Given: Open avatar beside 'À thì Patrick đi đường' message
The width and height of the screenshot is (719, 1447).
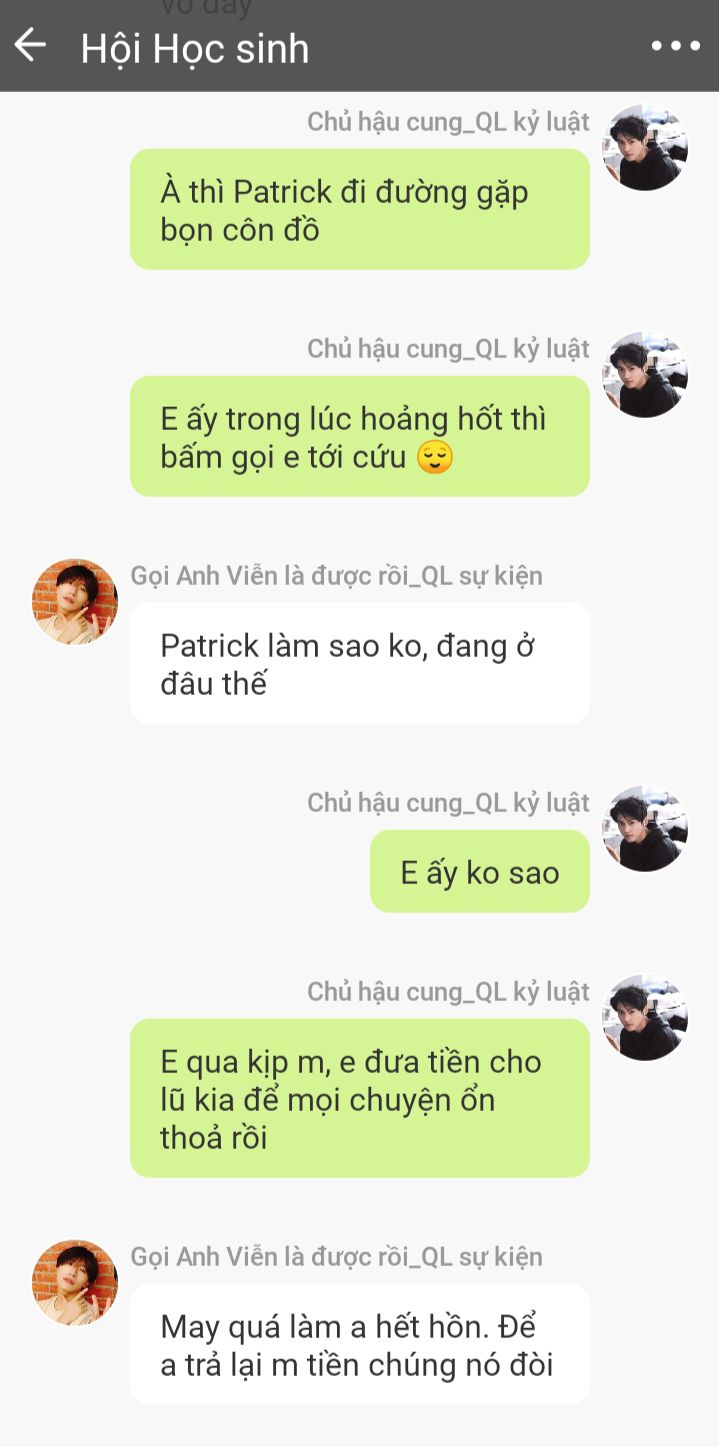Looking at the screenshot, I should point(645,148).
